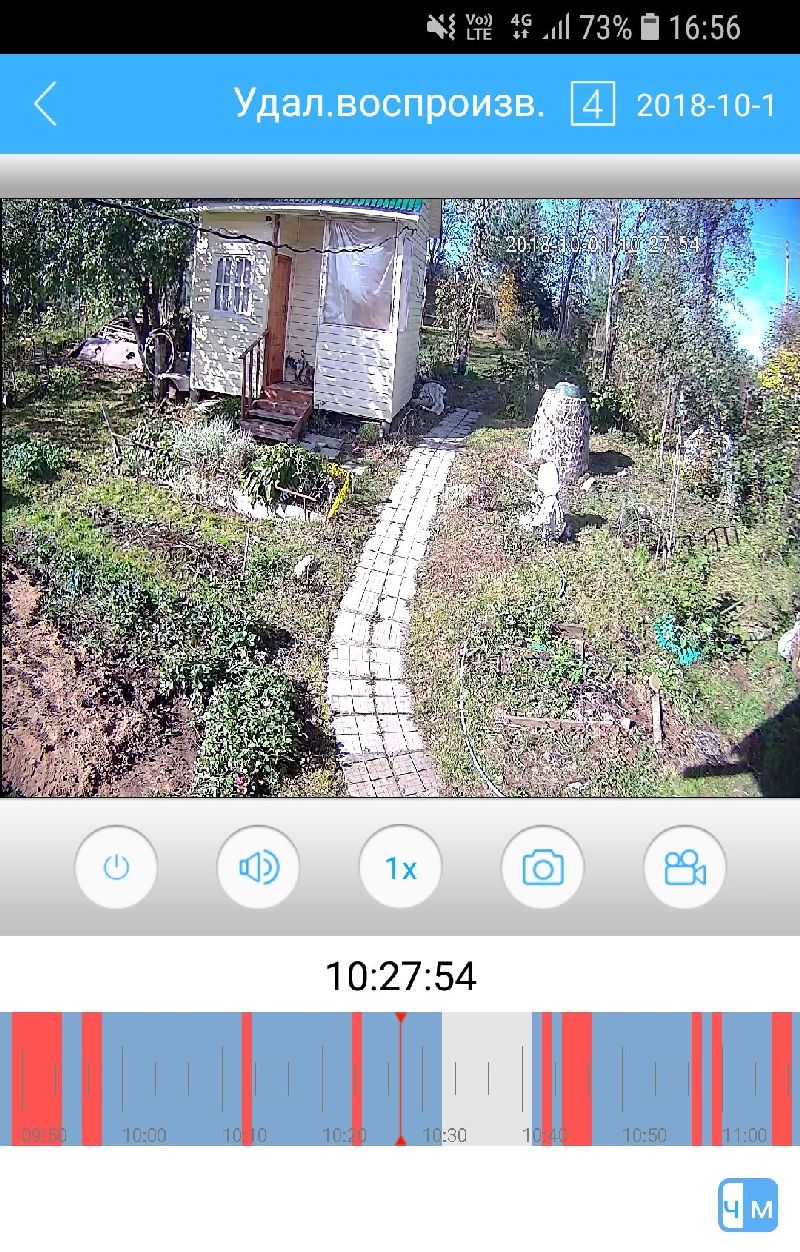Viewport: 800px width, 1252px height.
Task: Jump to 10:10 on the timeline
Action: (244, 1080)
